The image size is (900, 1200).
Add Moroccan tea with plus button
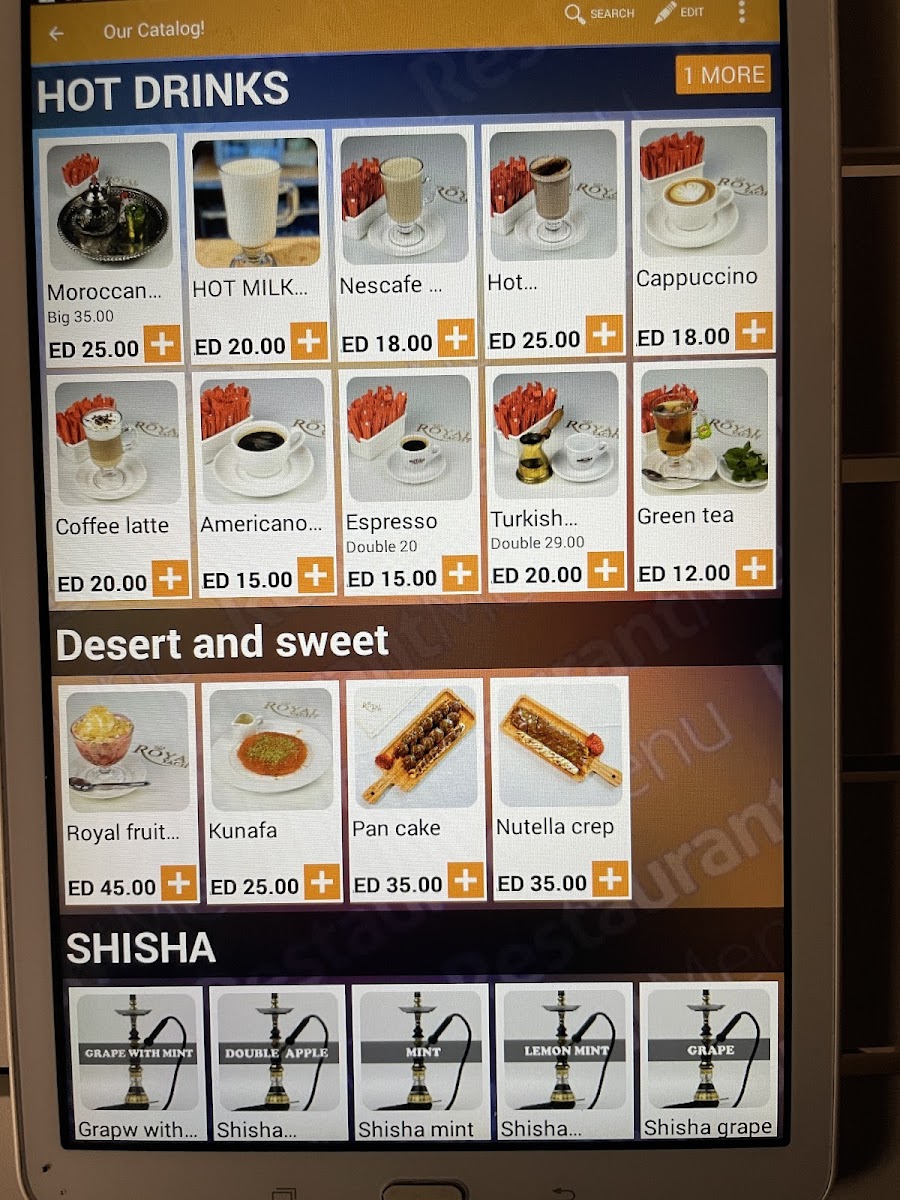tap(162, 344)
